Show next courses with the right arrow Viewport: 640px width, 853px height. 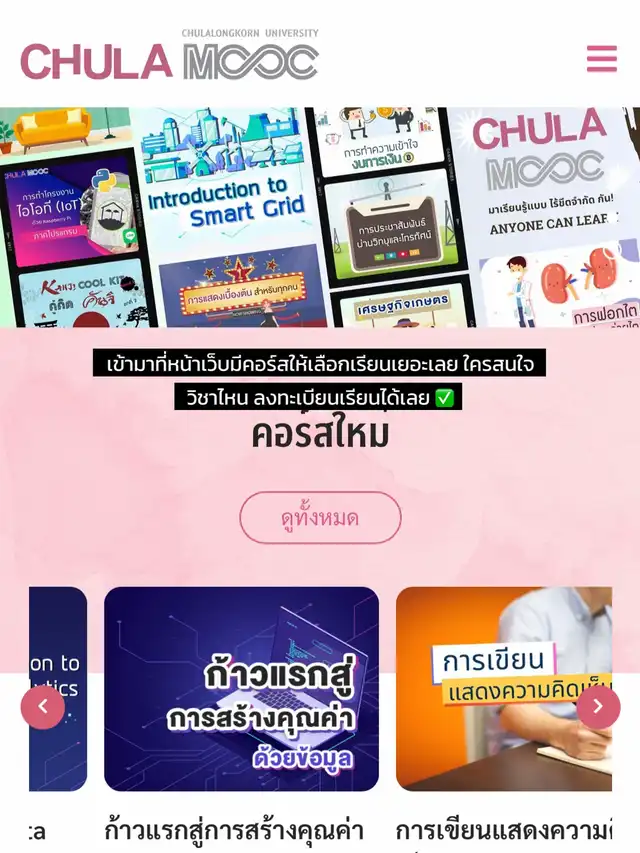pyautogui.click(x=598, y=707)
